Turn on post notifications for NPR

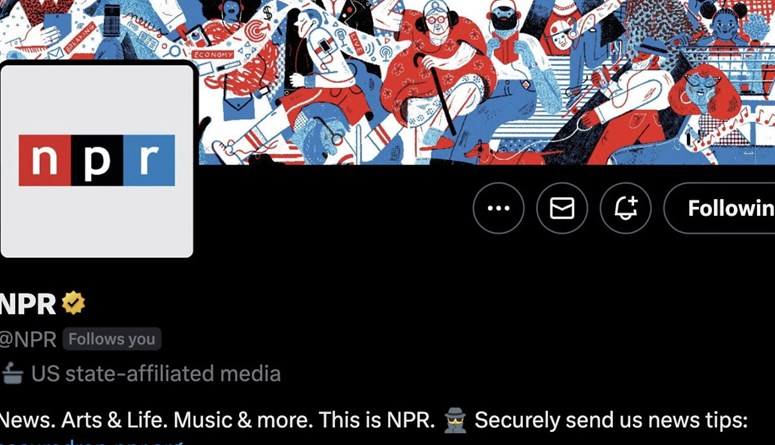(626, 208)
